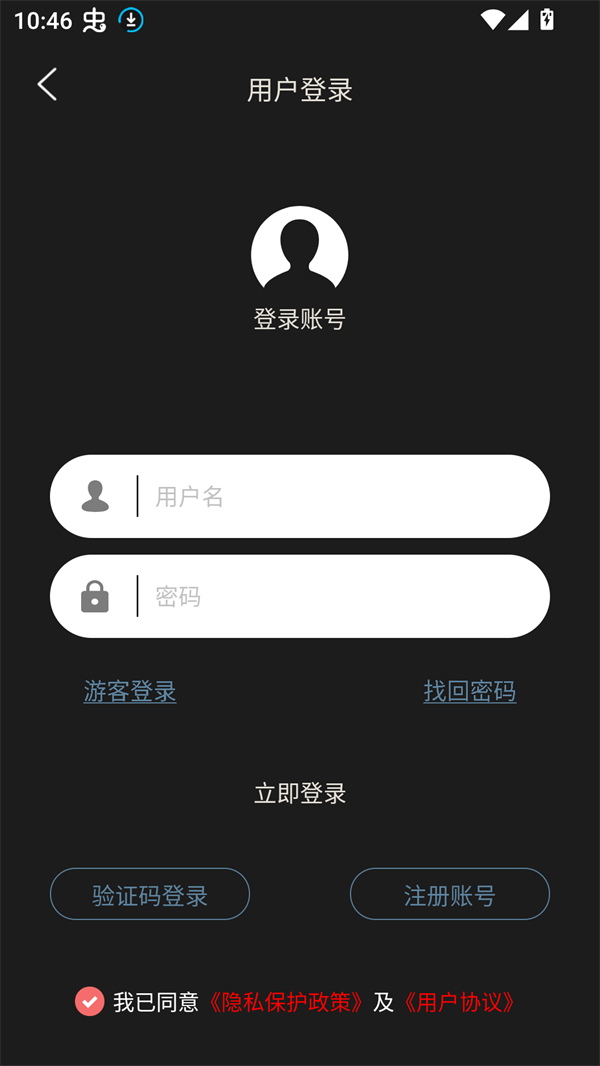Screen dimensions: 600x1066
Task: Tap 立即登录 to log in
Action: (x=300, y=794)
